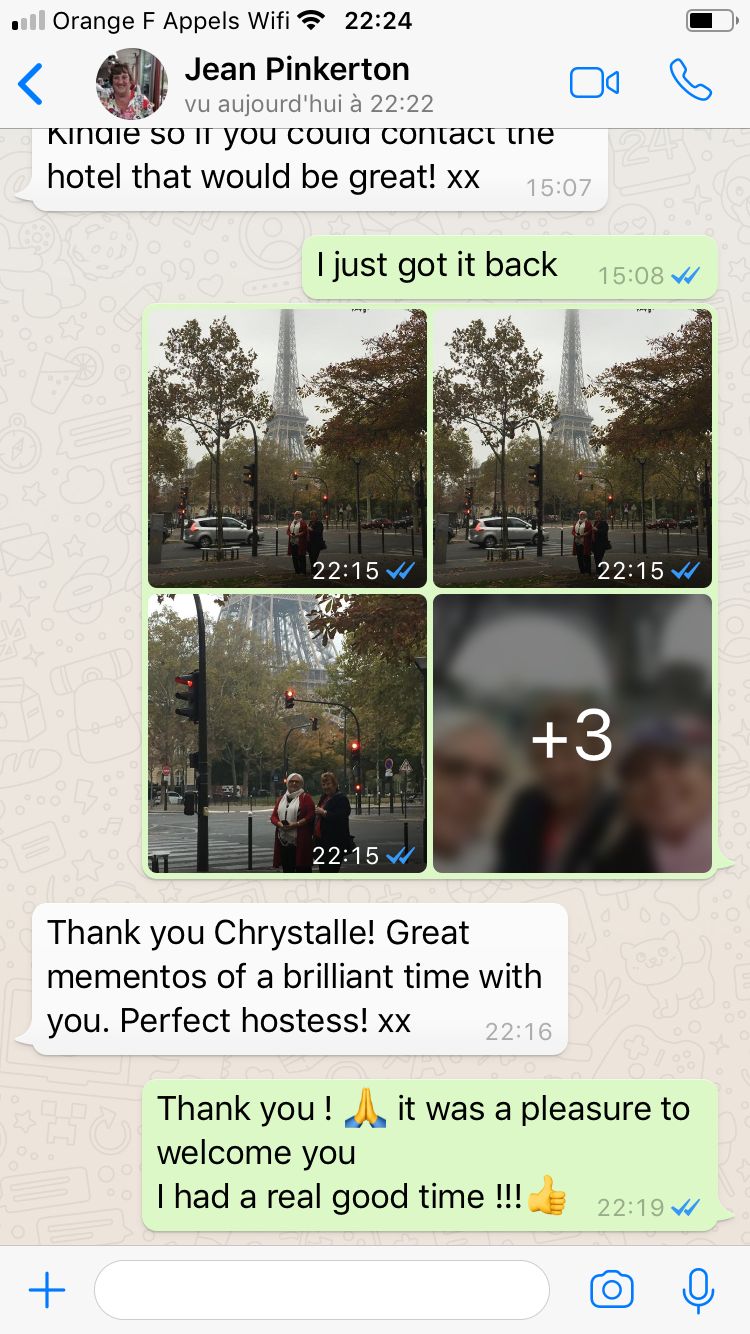Go back to the chats list

pyautogui.click(x=31, y=84)
